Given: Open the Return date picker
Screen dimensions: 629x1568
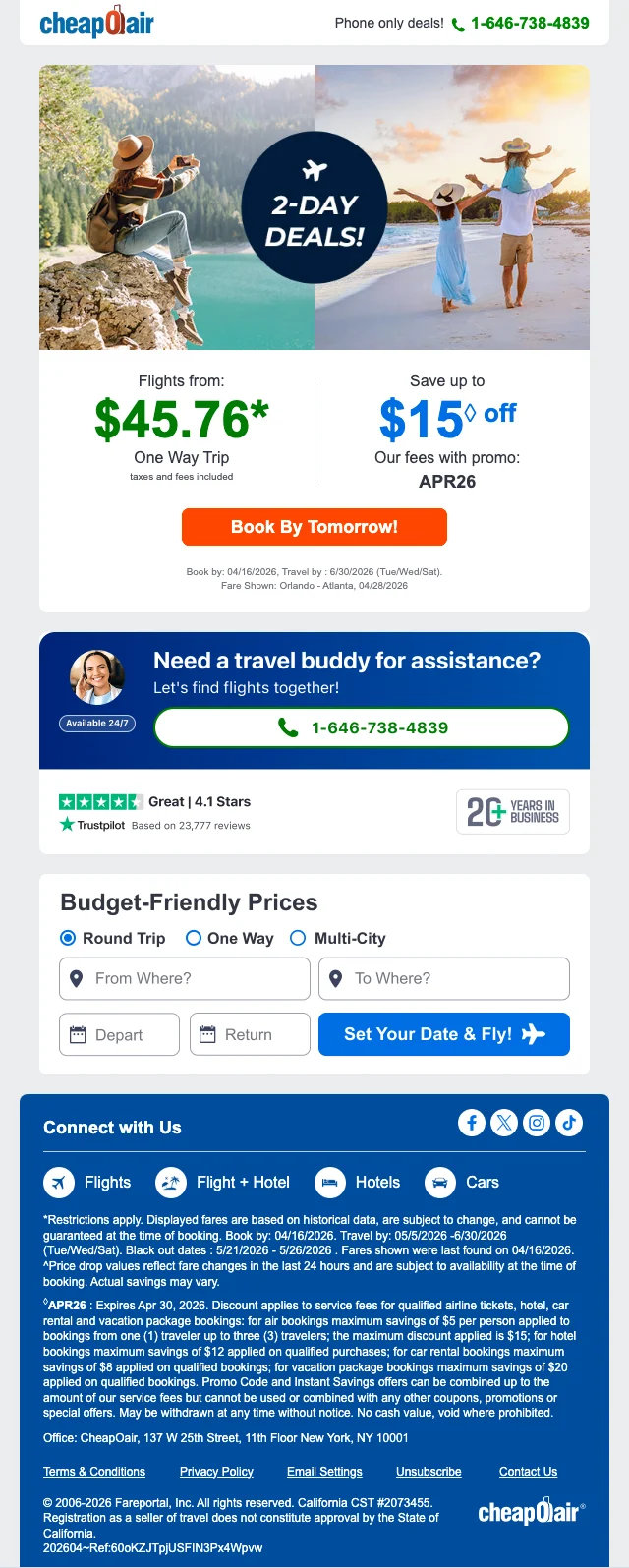Looking at the screenshot, I should pyautogui.click(x=250, y=1034).
